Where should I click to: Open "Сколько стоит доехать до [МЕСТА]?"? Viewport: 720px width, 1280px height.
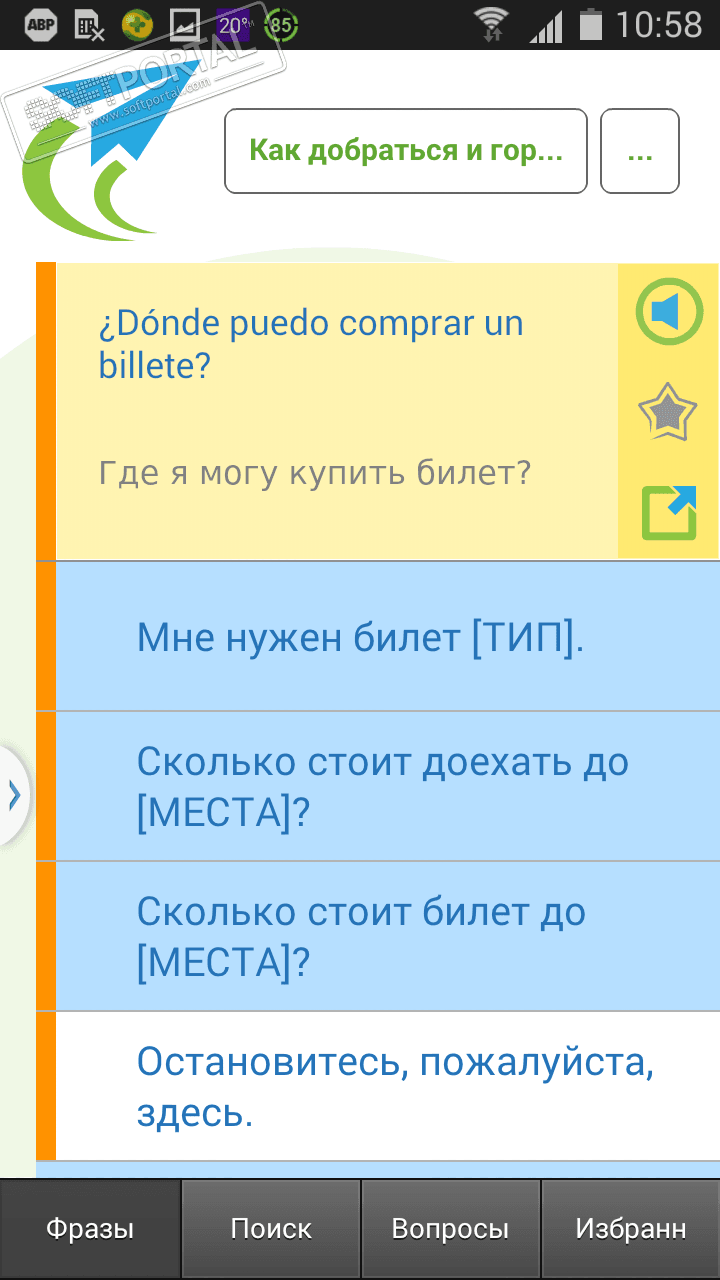pos(387,787)
